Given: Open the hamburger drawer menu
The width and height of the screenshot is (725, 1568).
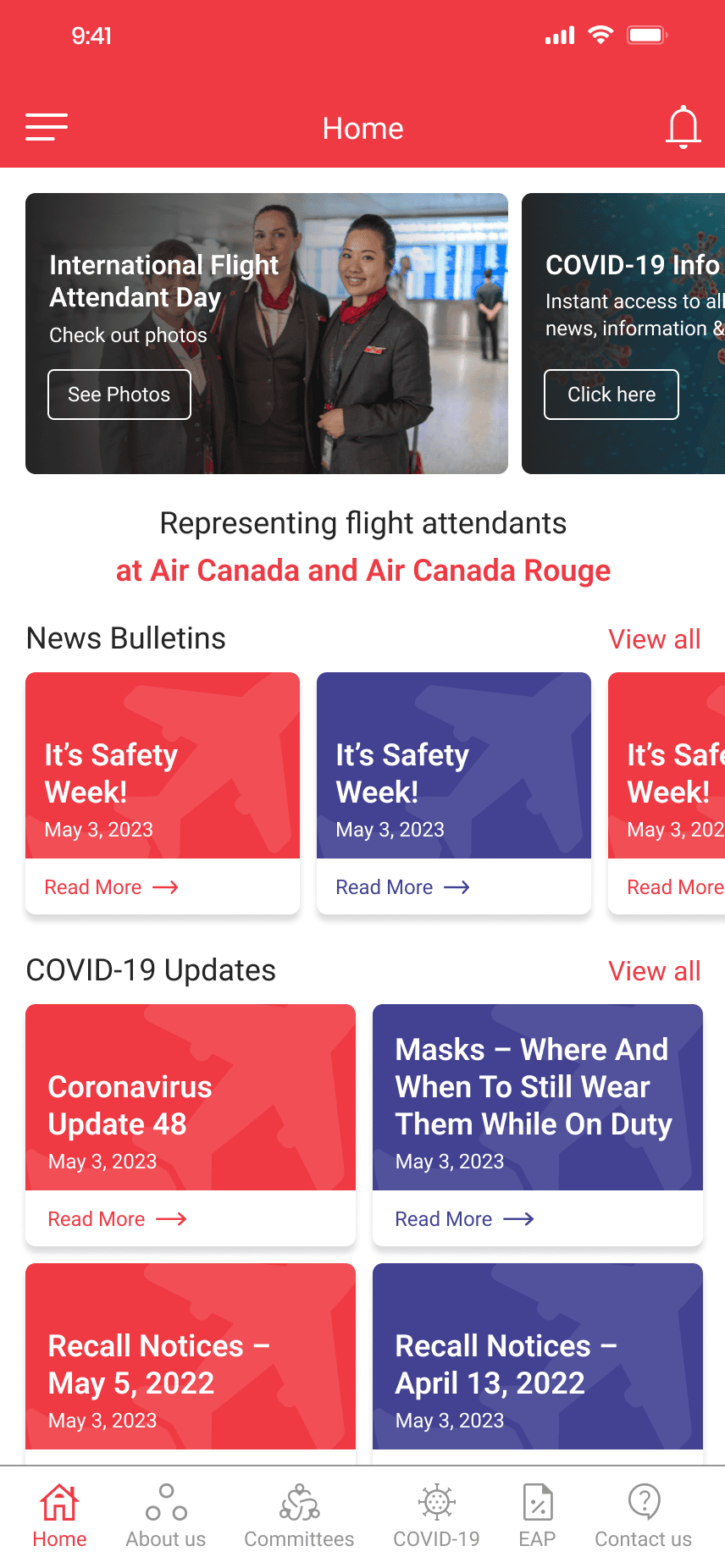Looking at the screenshot, I should [x=47, y=127].
